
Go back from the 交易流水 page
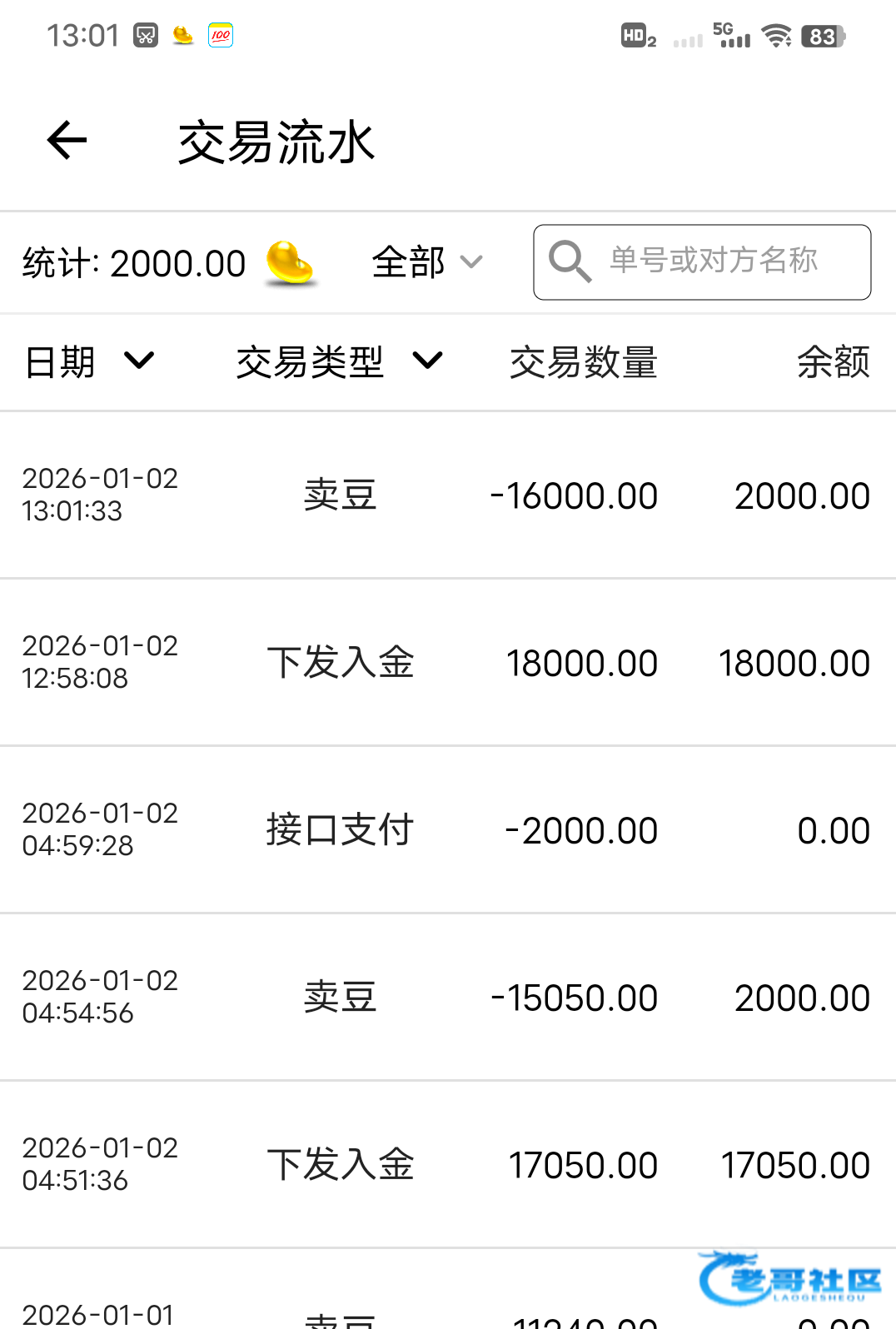coord(67,140)
